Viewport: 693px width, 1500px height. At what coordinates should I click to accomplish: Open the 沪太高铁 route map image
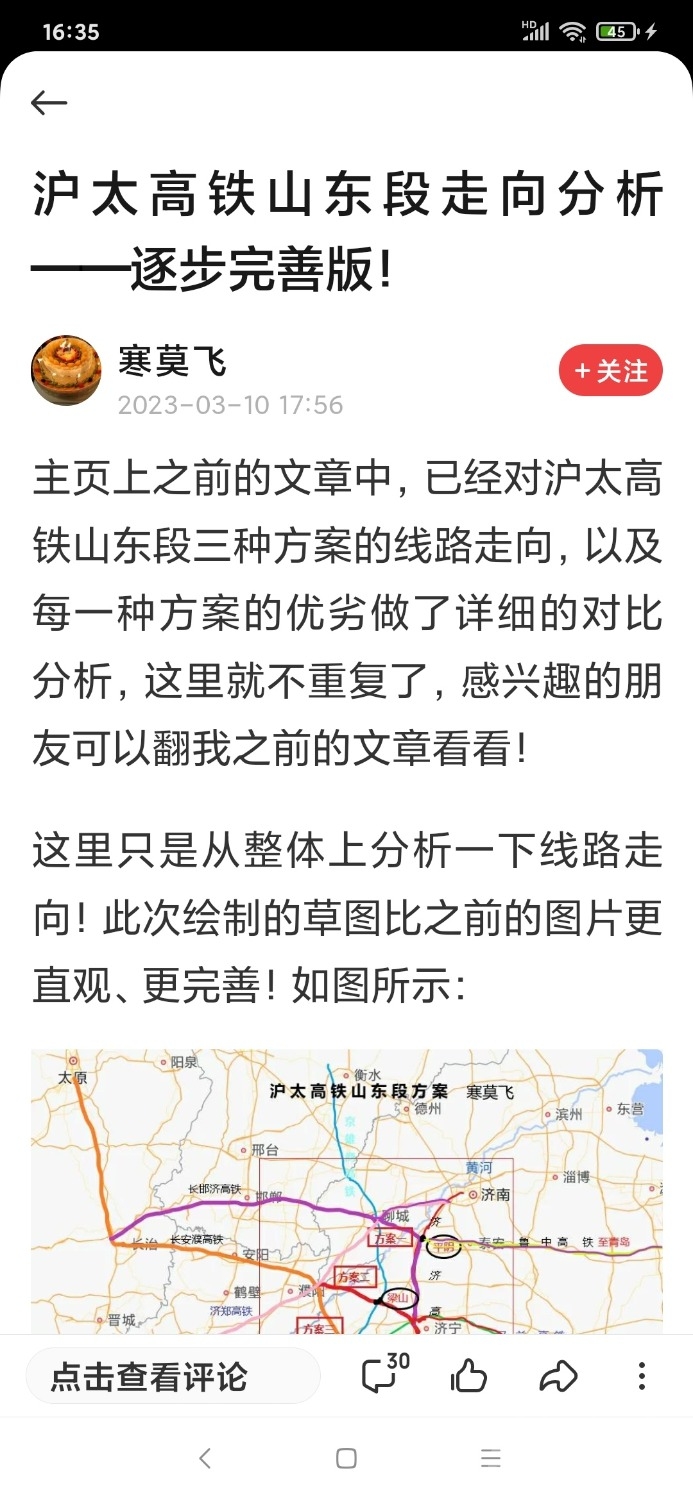tap(346, 1190)
